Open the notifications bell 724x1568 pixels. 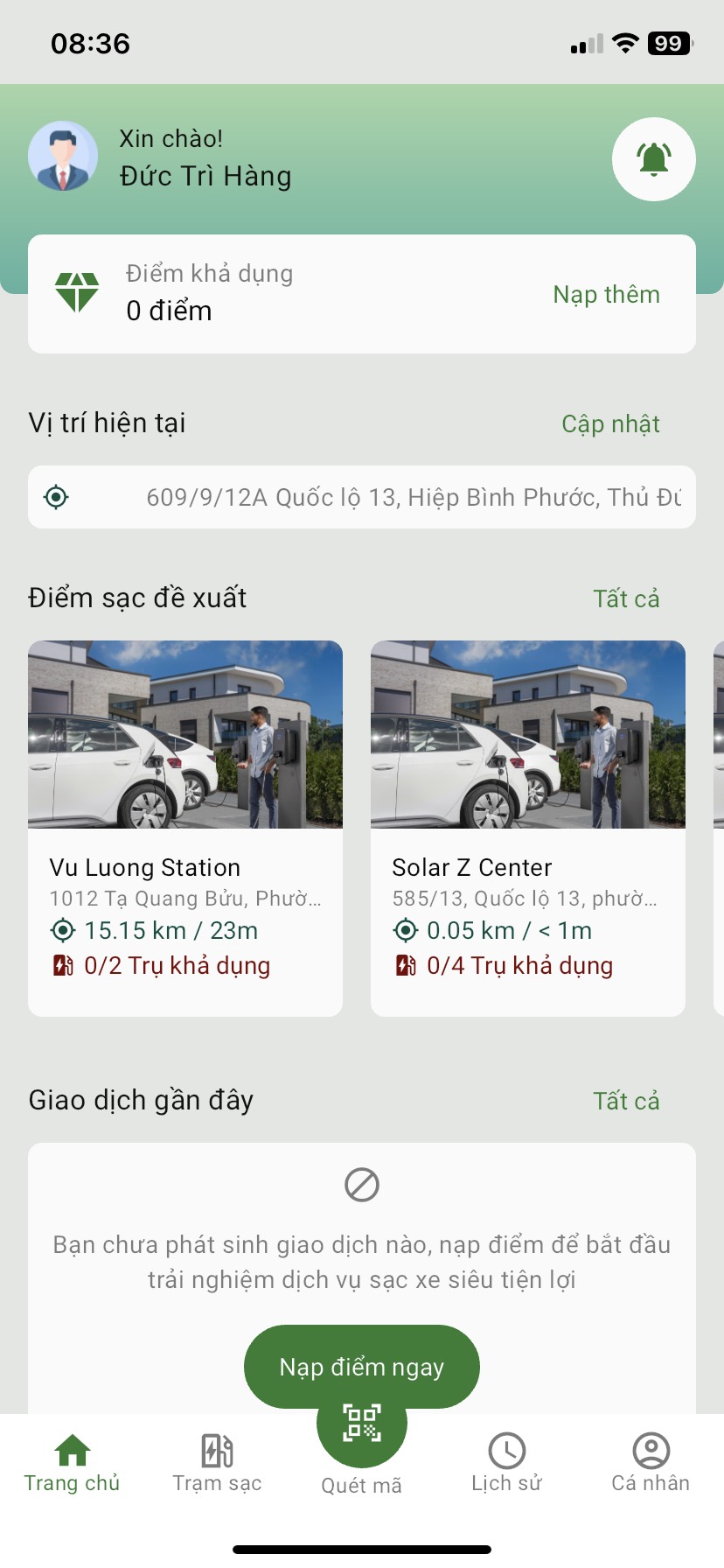[x=653, y=159]
